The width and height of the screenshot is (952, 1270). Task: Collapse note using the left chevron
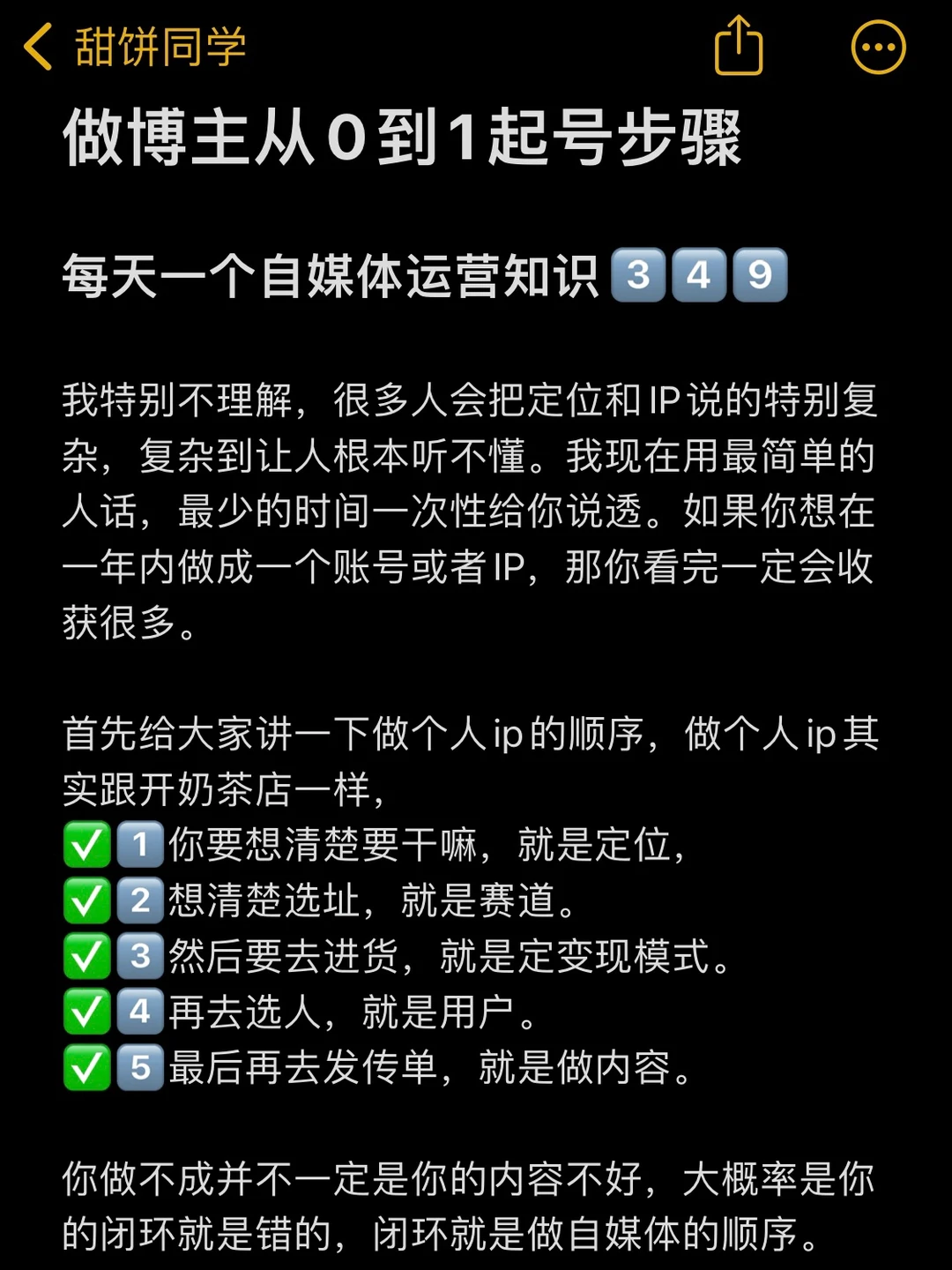point(37,46)
